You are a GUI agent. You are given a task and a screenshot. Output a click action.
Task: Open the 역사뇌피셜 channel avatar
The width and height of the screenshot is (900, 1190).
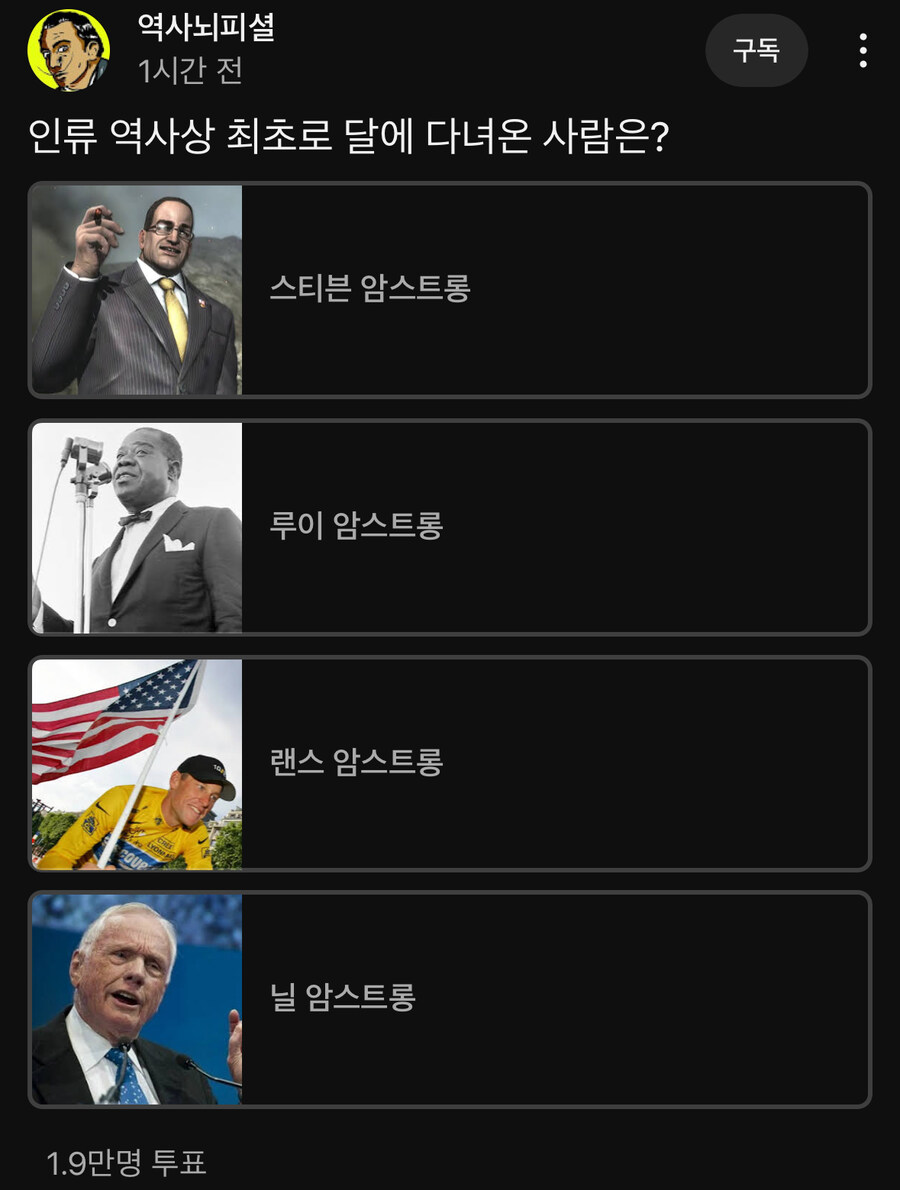click(69, 50)
